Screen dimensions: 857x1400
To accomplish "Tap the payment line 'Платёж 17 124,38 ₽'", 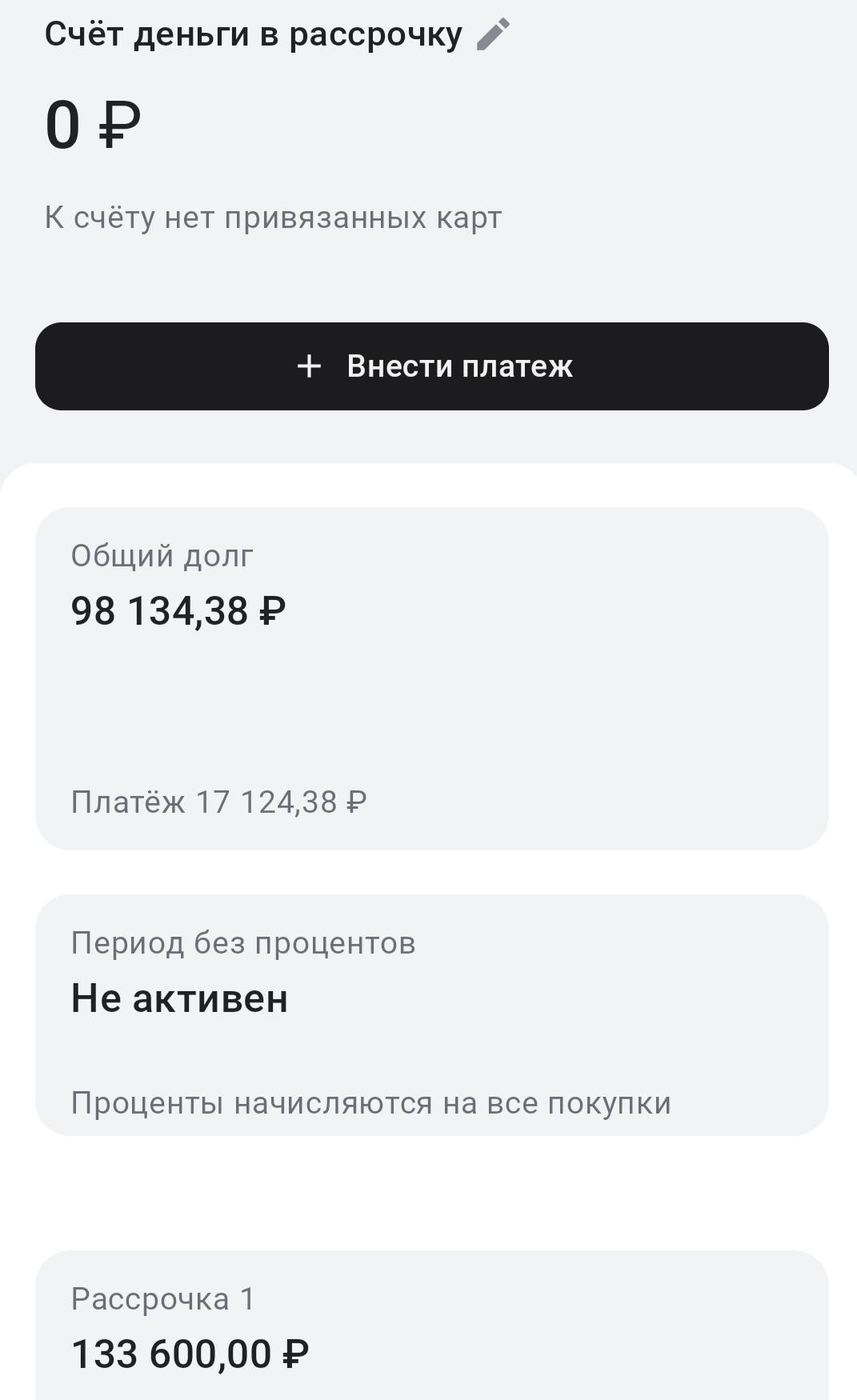I will 218,800.
